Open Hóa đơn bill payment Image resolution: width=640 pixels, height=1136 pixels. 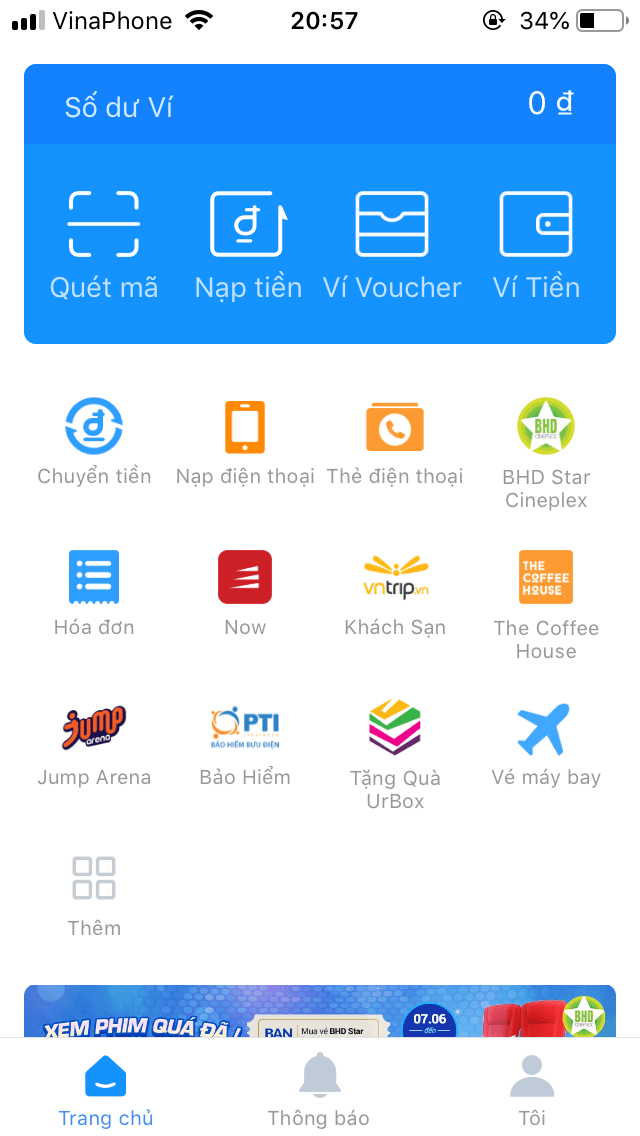[x=94, y=592]
